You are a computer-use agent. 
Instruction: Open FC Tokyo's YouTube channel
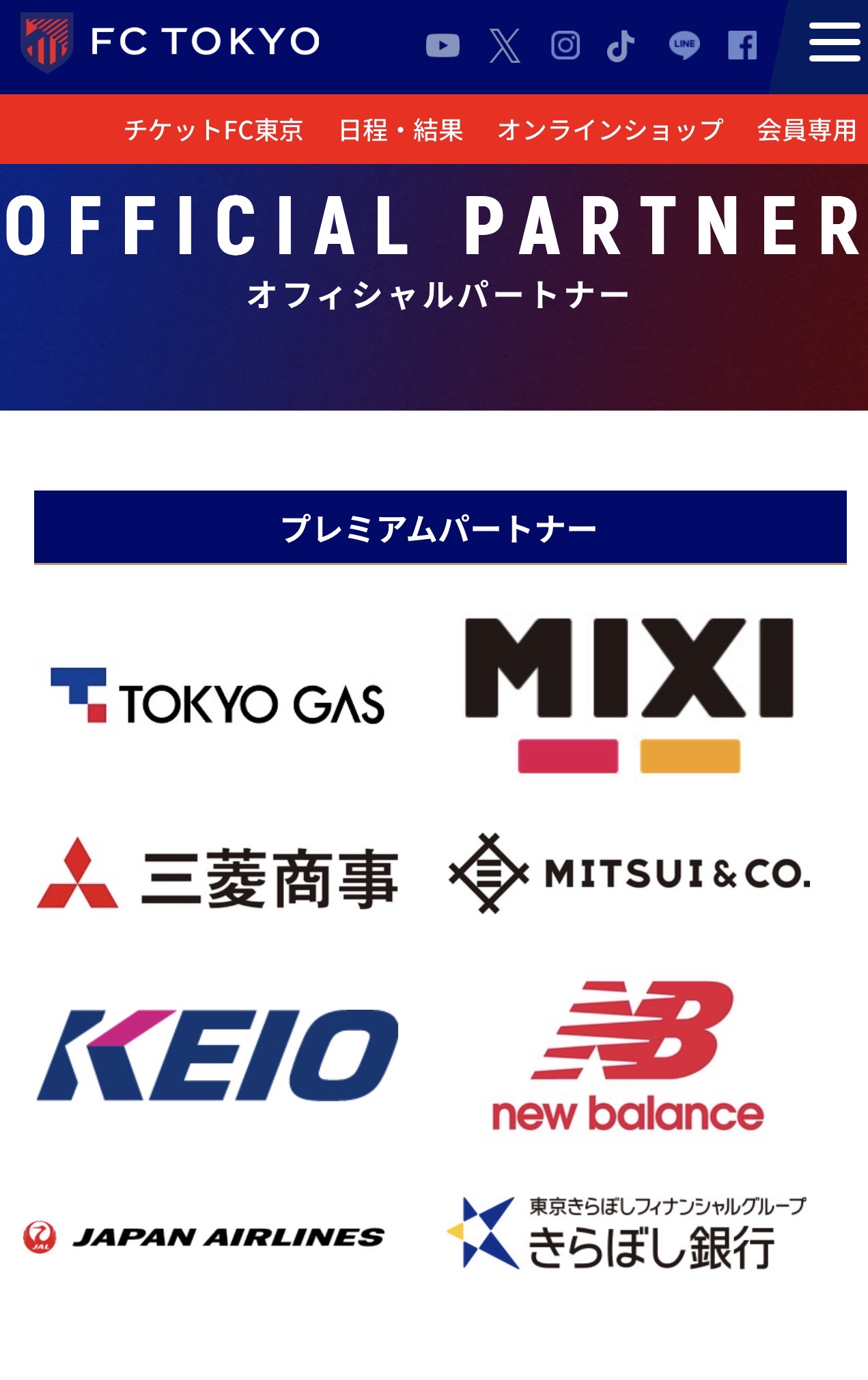(443, 46)
